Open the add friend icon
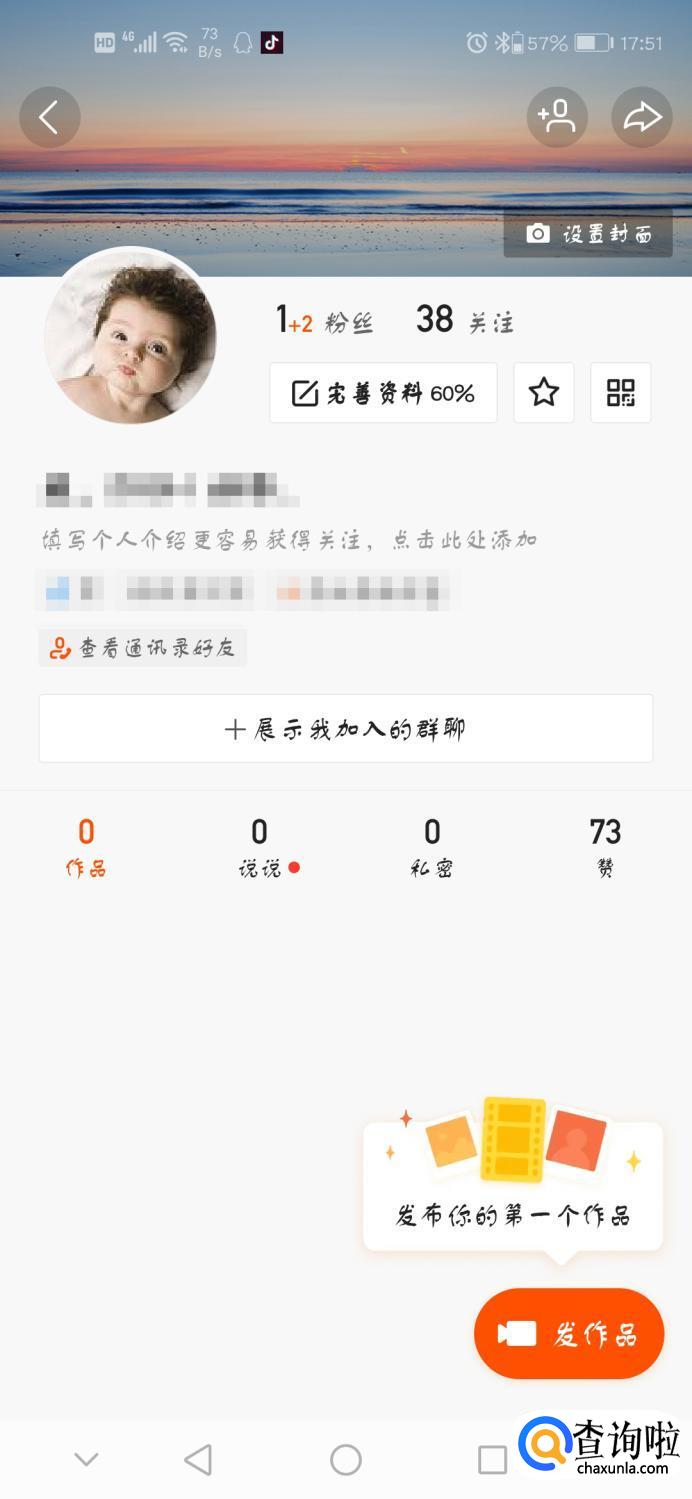Image resolution: width=692 pixels, height=1499 pixels. (557, 118)
